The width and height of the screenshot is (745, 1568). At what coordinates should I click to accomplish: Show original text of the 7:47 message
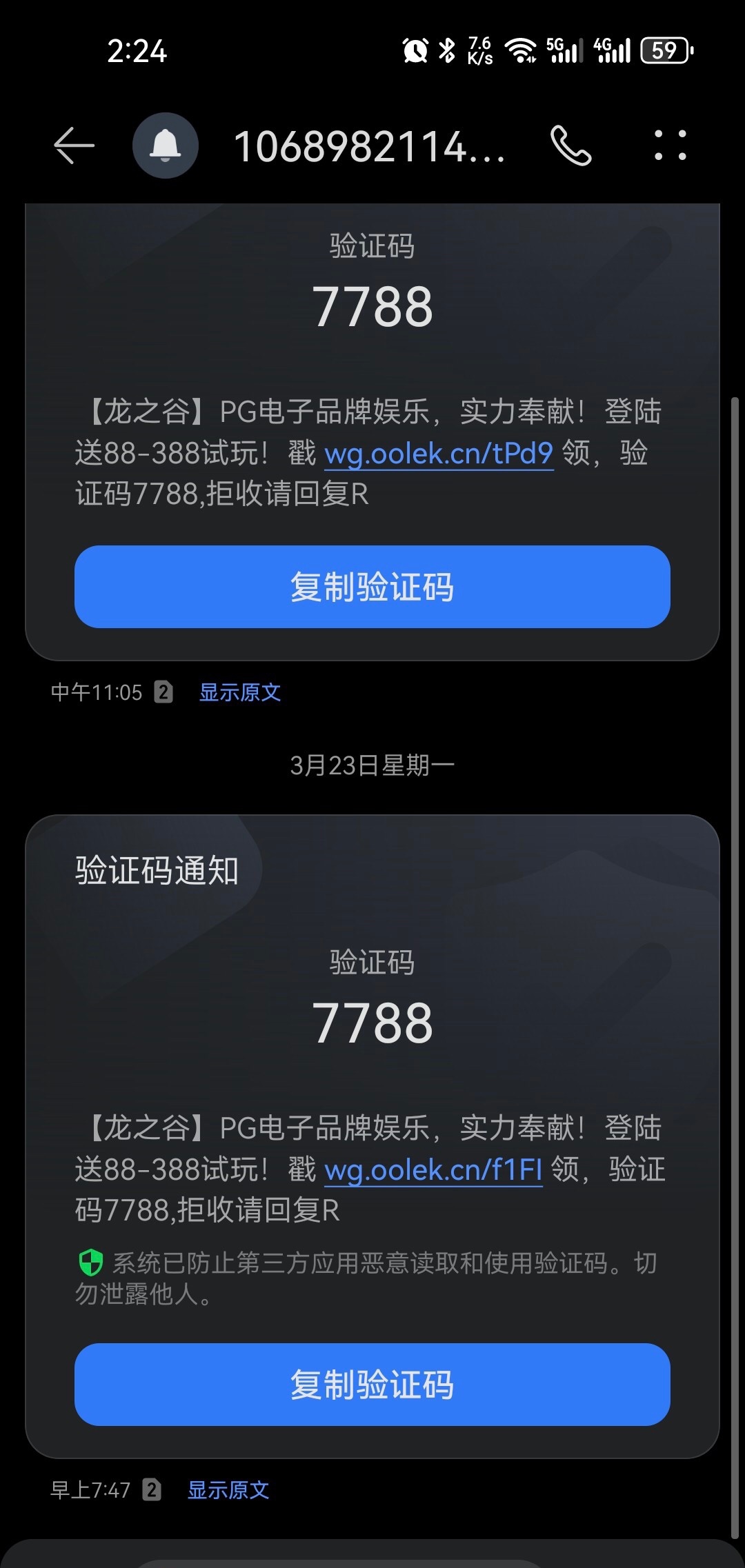pyautogui.click(x=228, y=1490)
